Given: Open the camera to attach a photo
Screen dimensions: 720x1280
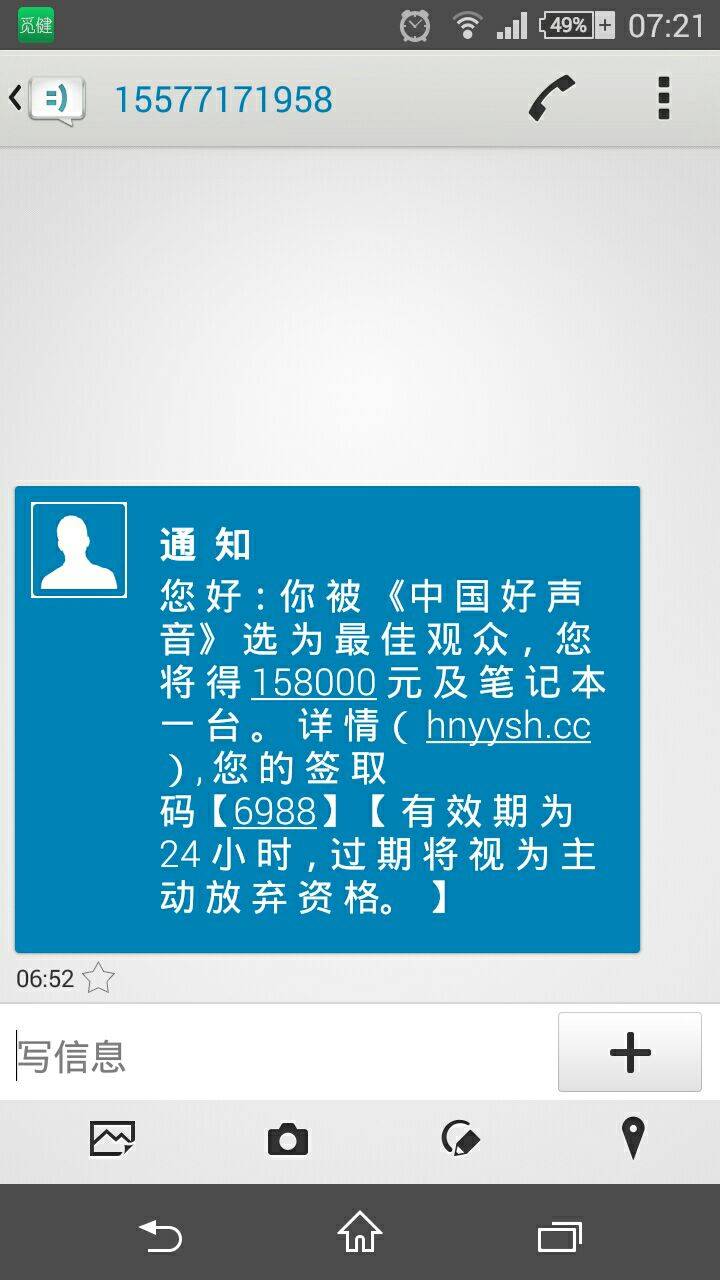Looking at the screenshot, I should pos(288,1139).
